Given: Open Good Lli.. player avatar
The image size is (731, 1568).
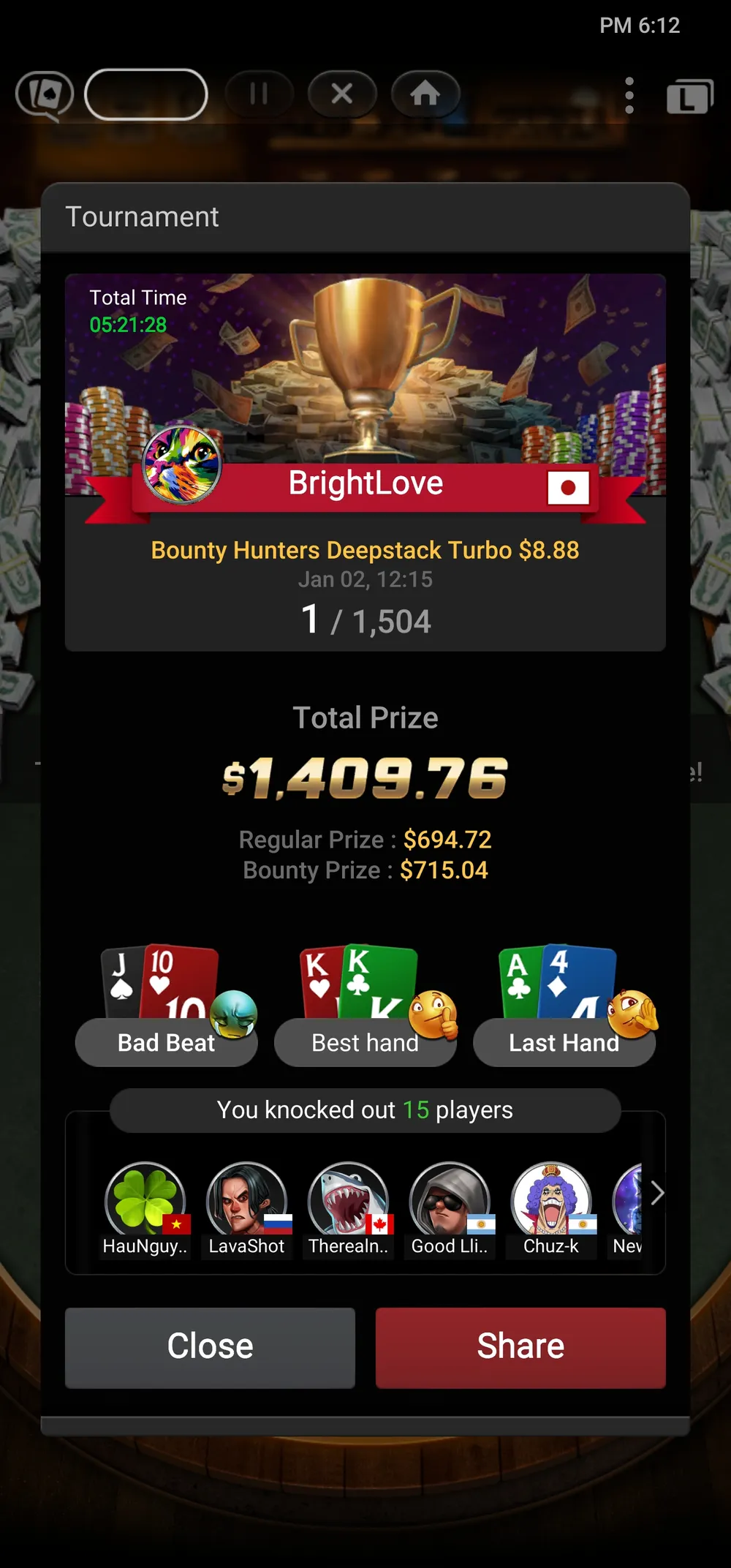Looking at the screenshot, I should coord(450,1201).
